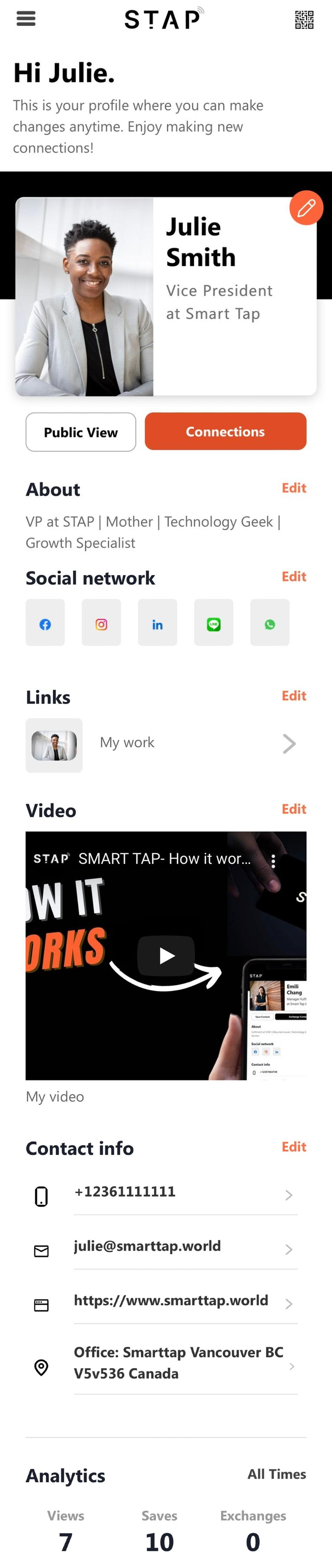The width and height of the screenshot is (332, 1568).
Task: Go to Connections
Action: (225, 432)
